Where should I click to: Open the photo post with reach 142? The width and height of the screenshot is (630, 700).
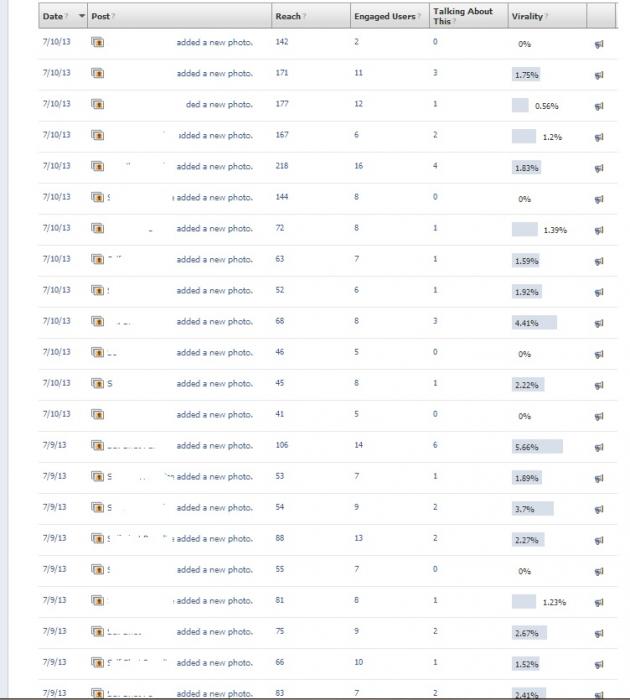pyautogui.click(x=215, y=42)
